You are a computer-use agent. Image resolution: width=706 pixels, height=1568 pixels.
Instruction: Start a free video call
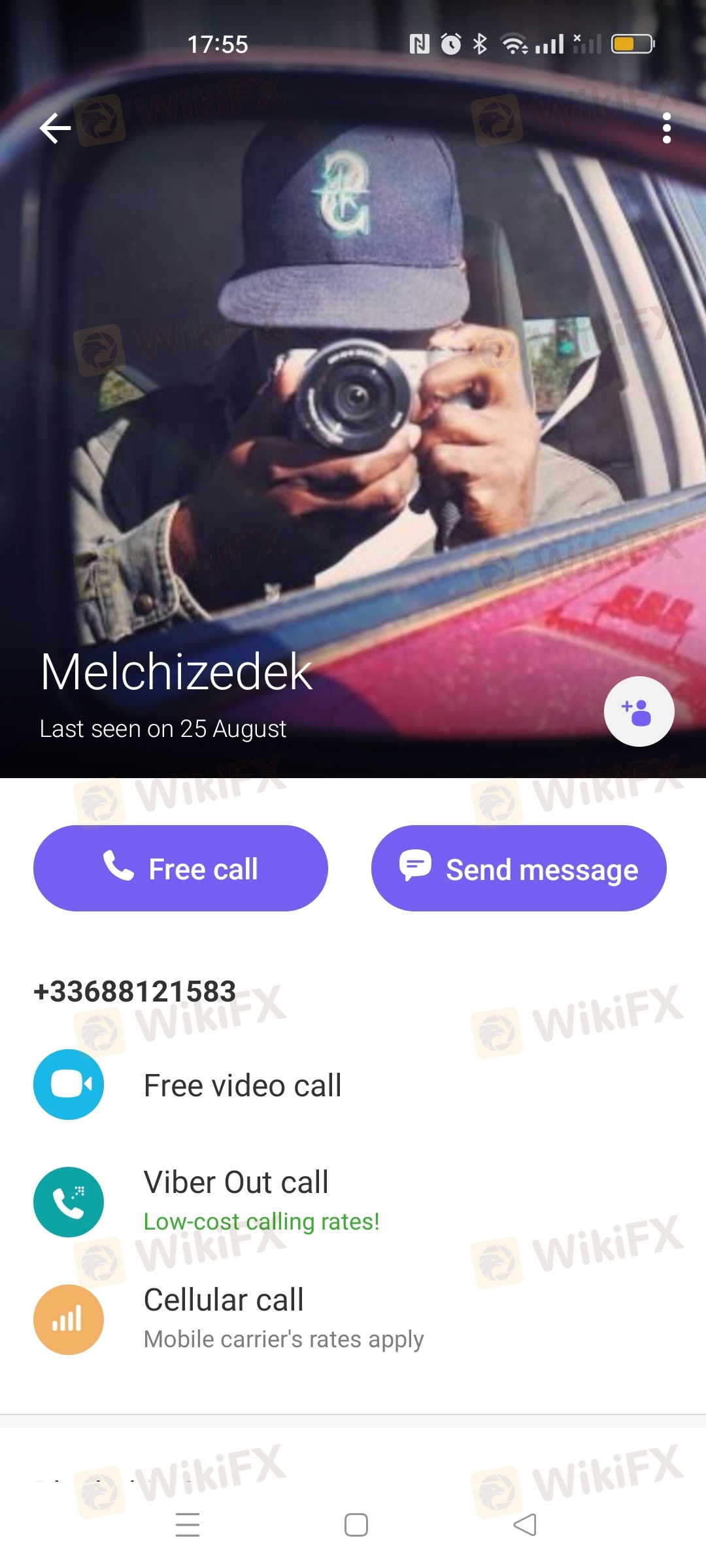pos(242,1085)
